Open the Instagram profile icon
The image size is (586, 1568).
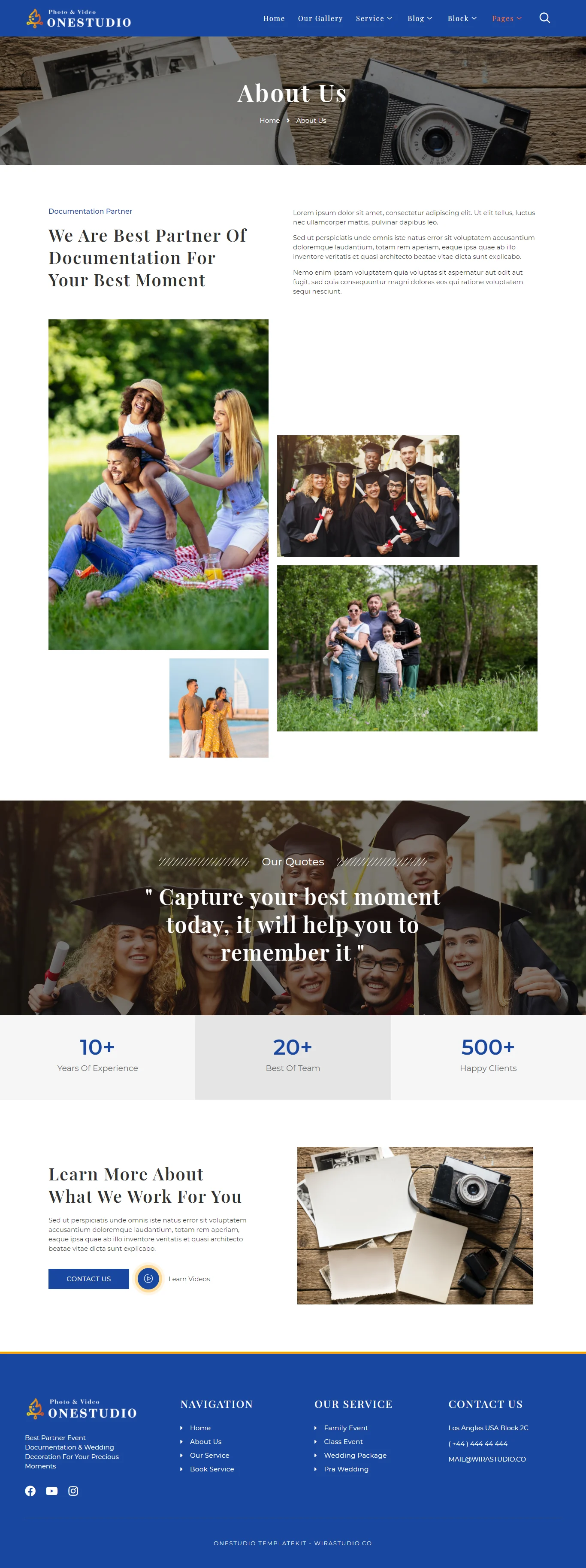73,1491
